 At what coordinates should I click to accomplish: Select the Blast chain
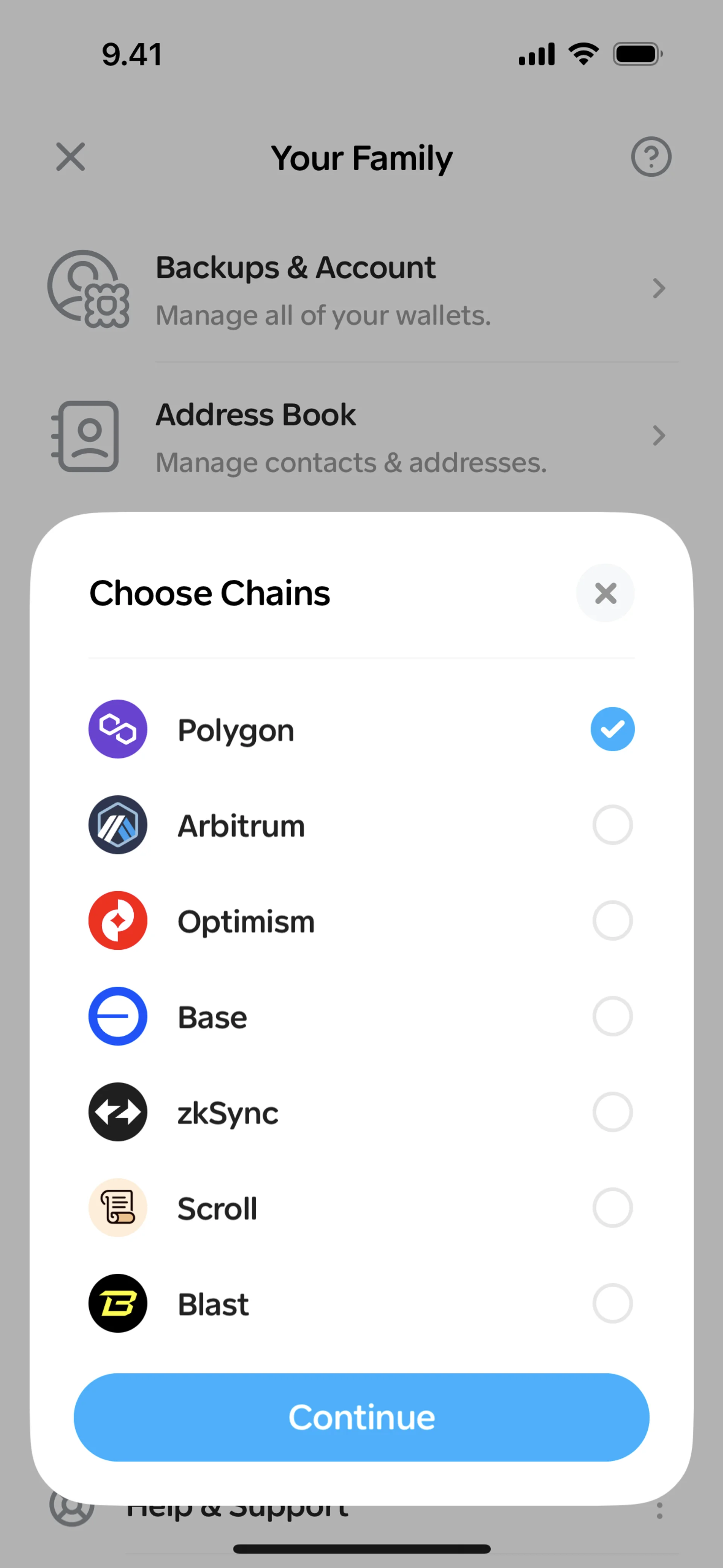612,1303
